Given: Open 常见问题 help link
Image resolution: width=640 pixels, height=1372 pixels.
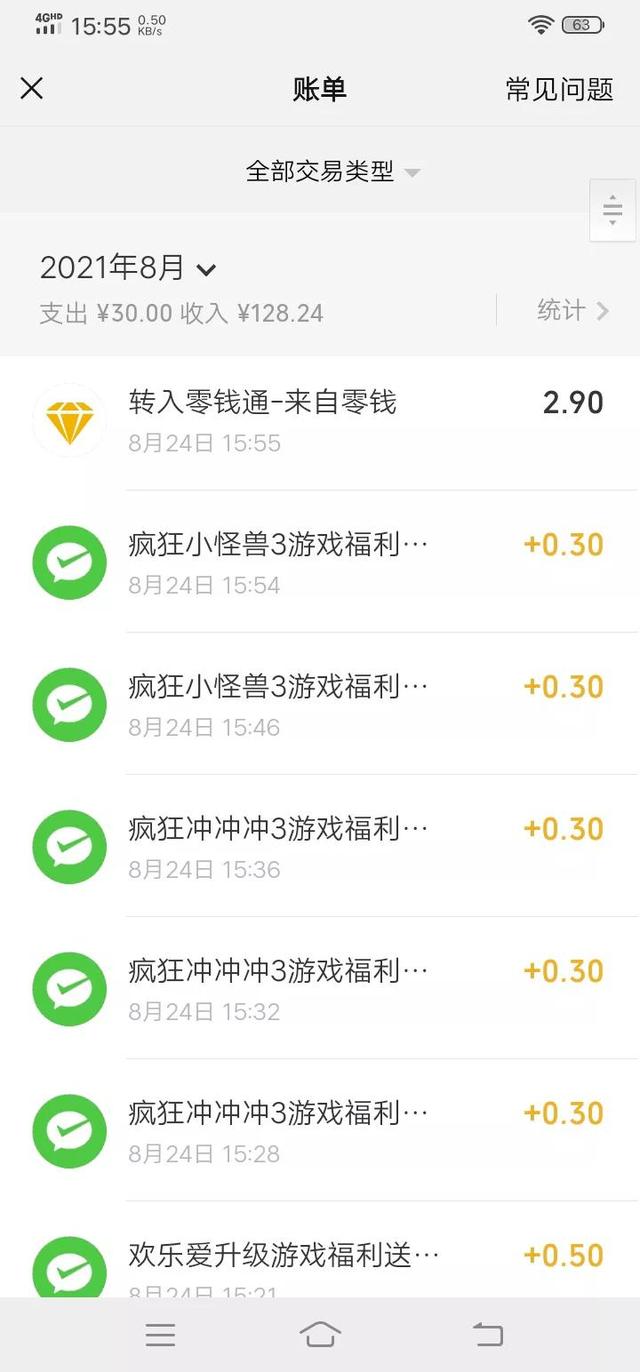Looking at the screenshot, I should [559, 89].
